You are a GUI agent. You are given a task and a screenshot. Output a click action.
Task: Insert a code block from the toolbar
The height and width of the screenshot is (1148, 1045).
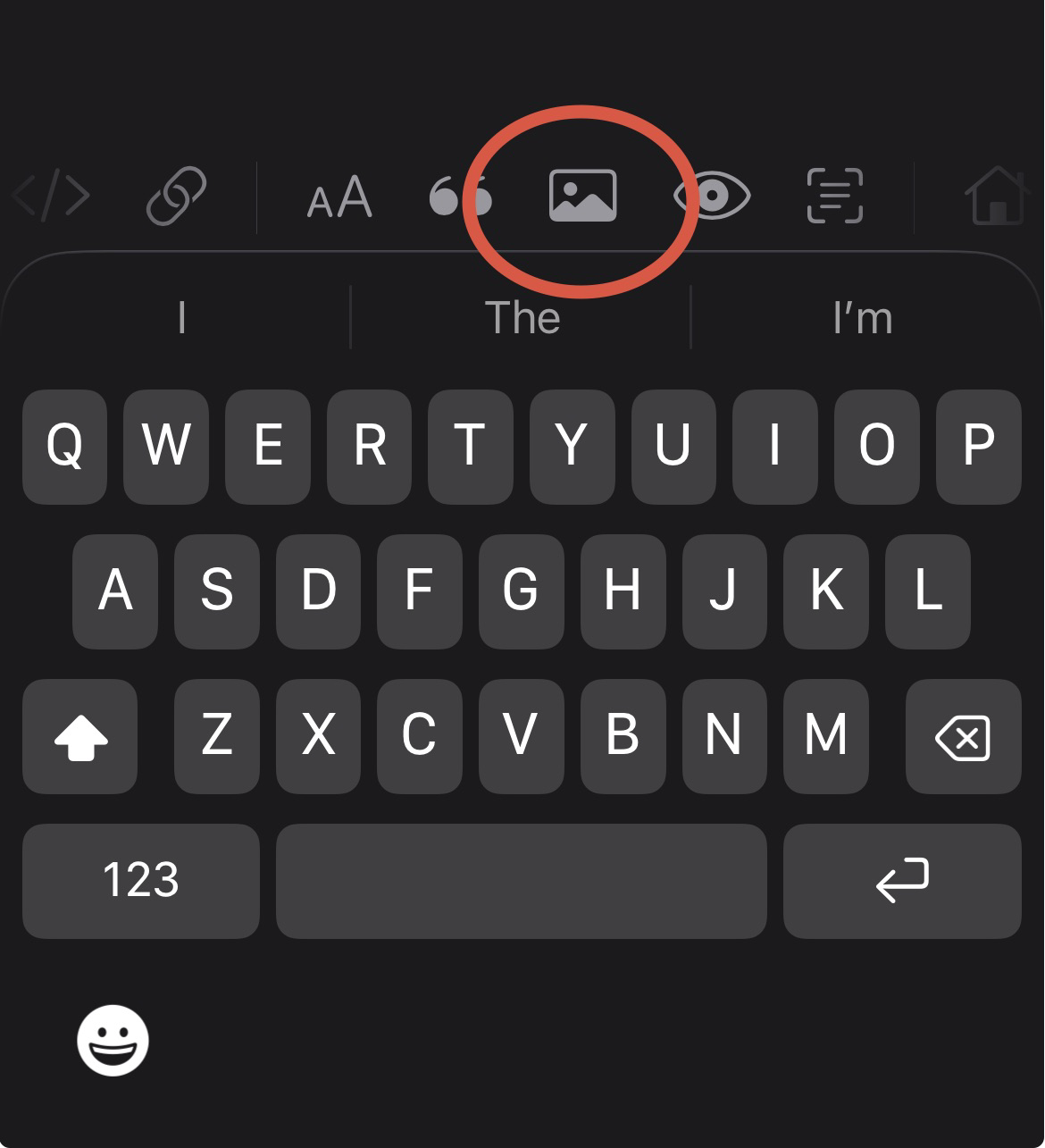click(x=51, y=196)
